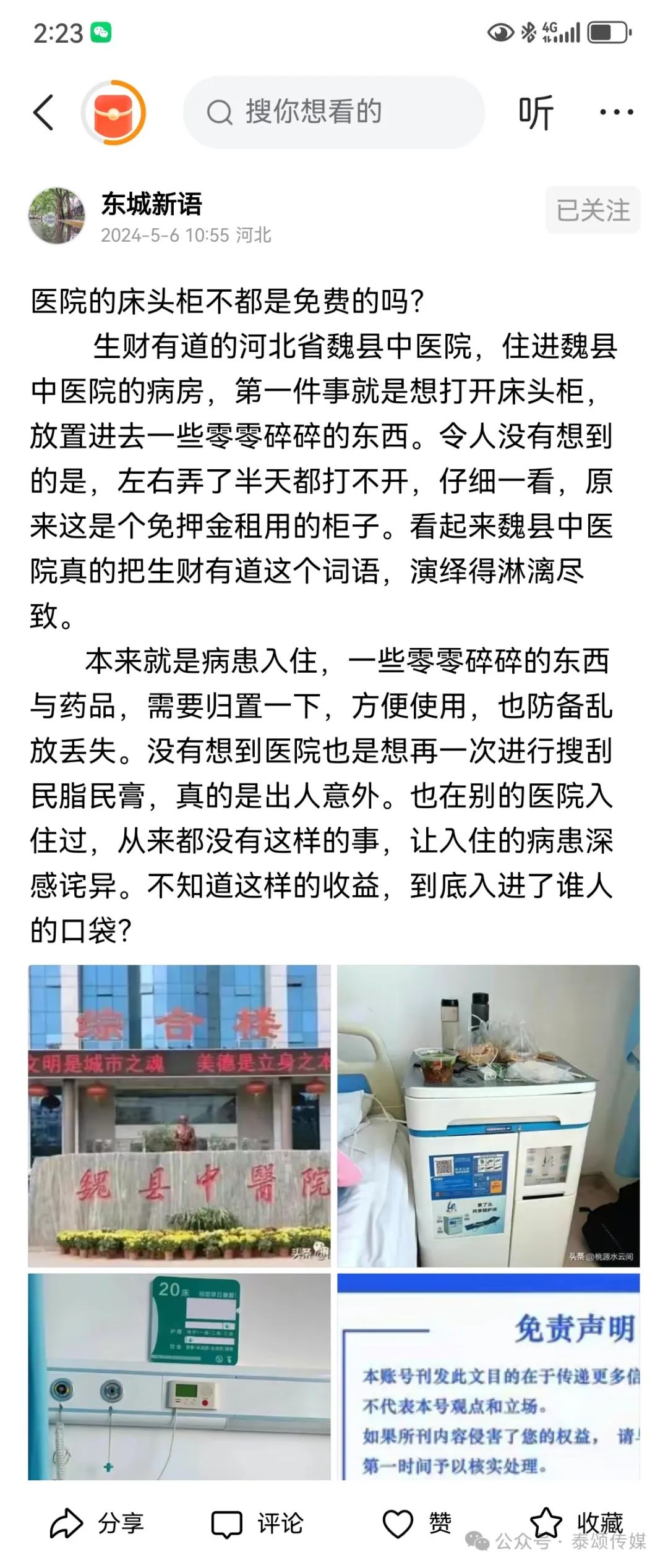Share this post via 分享
Image resolution: width=668 pixels, height=1568 pixels.
point(98,1523)
